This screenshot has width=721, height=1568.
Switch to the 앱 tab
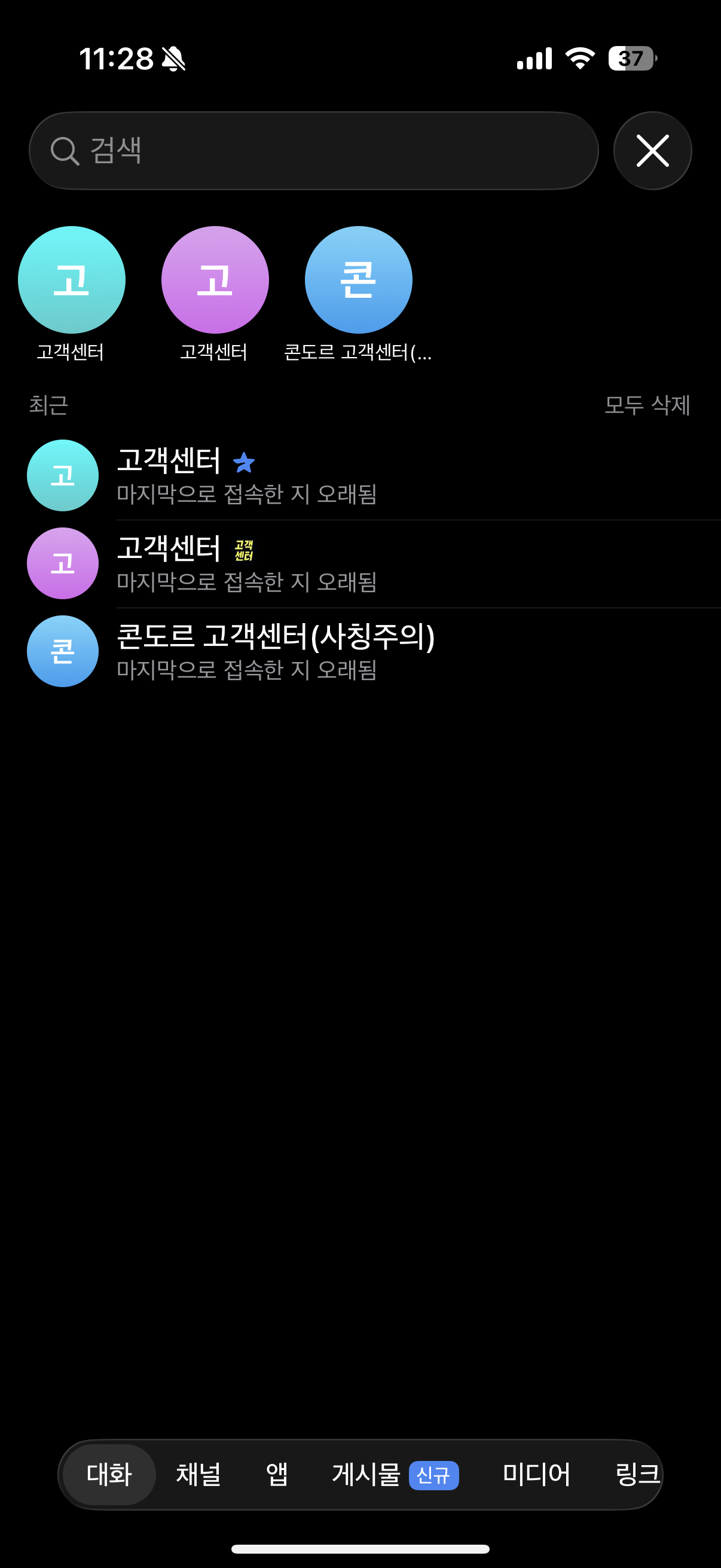click(x=277, y=1474)
